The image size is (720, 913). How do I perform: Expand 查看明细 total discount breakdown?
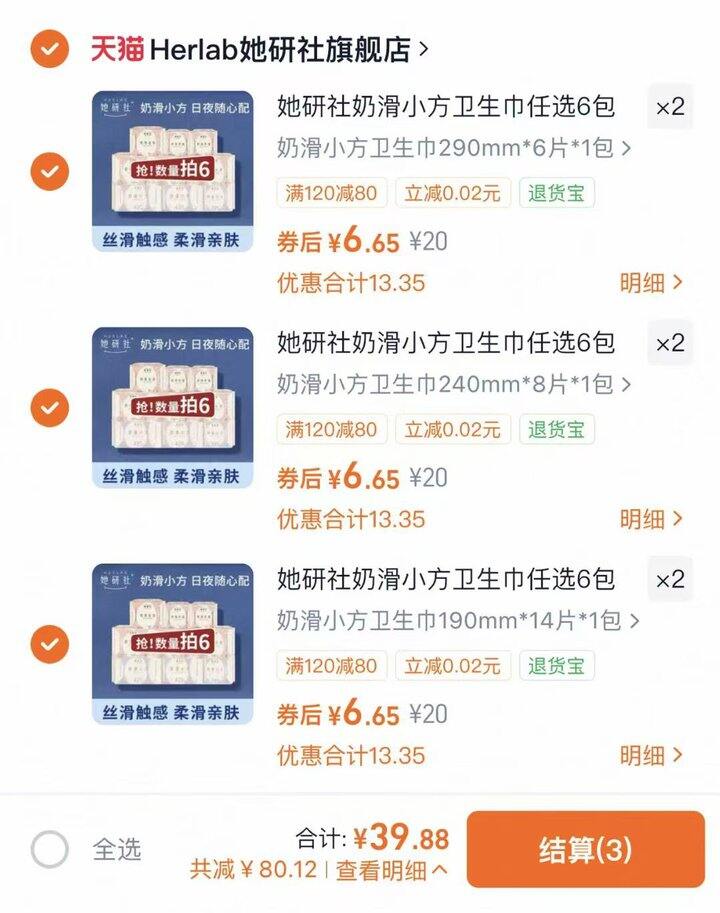pyautogui.click(x=391, y=870)
